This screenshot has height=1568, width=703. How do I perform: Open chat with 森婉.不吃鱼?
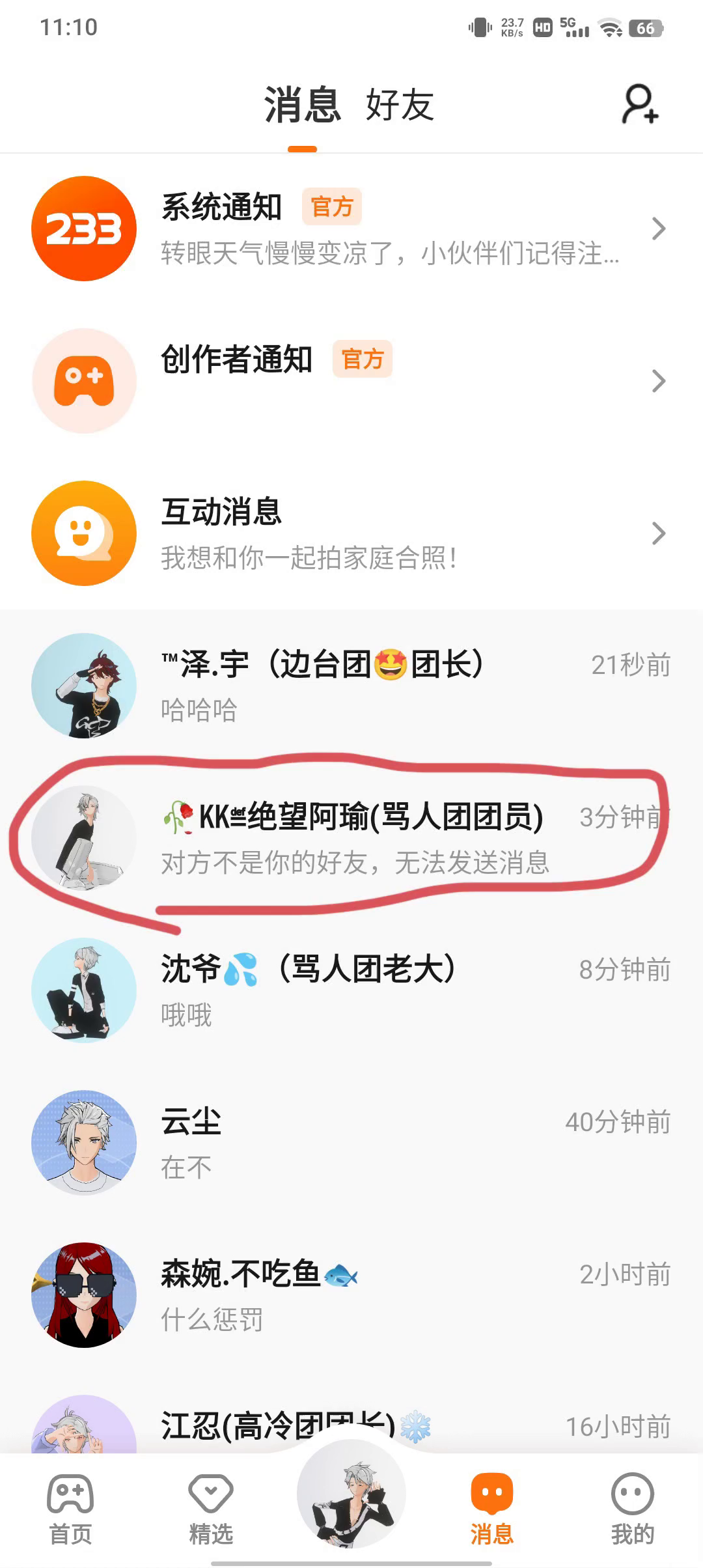pyautogui.click(x=351, y=1295)
